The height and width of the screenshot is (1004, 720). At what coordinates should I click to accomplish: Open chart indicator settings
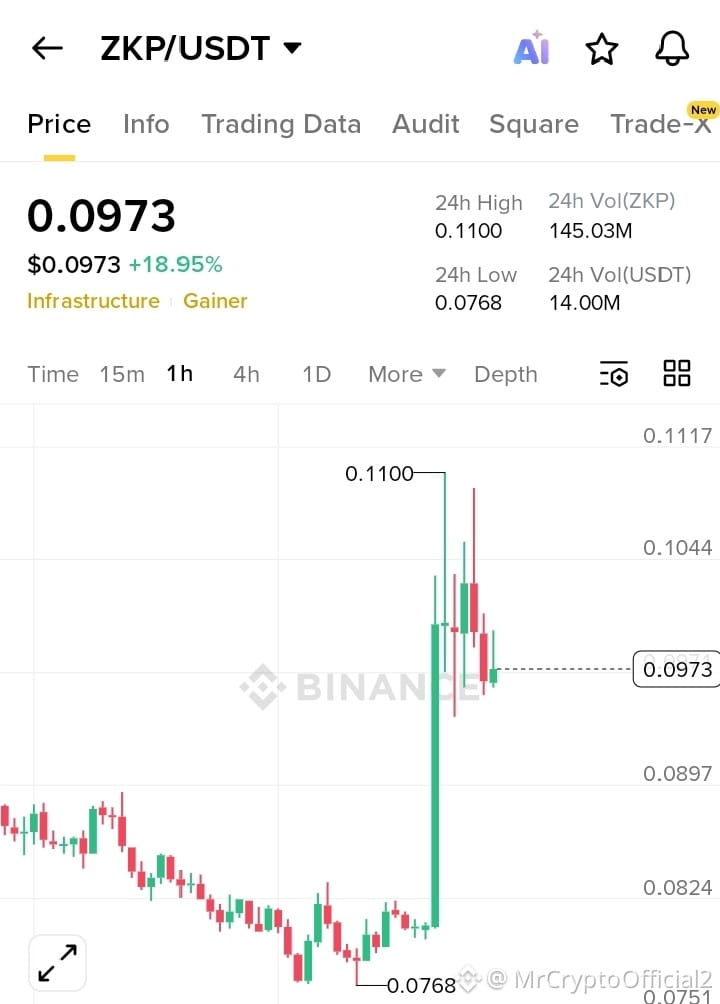point(614,374)
